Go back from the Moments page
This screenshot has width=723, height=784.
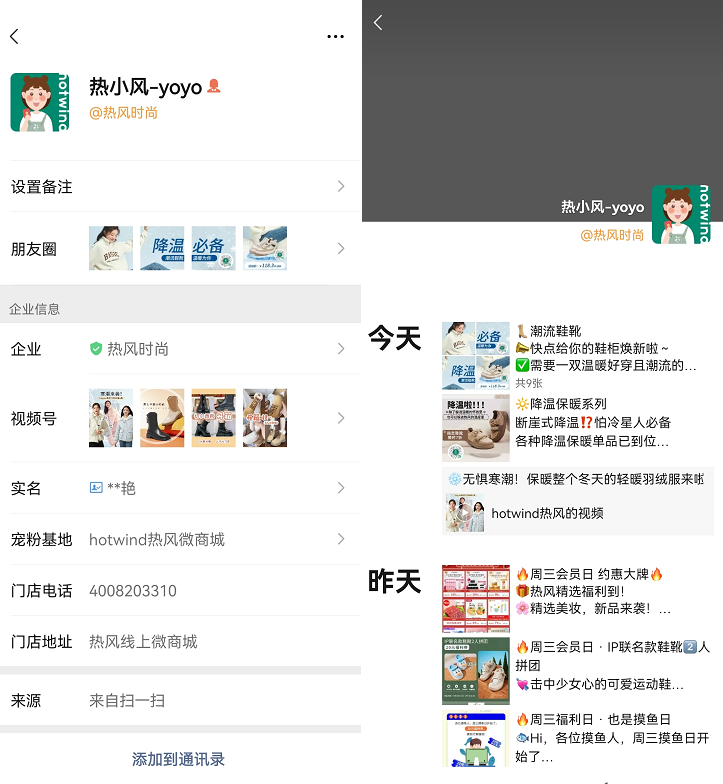(378, 23)
